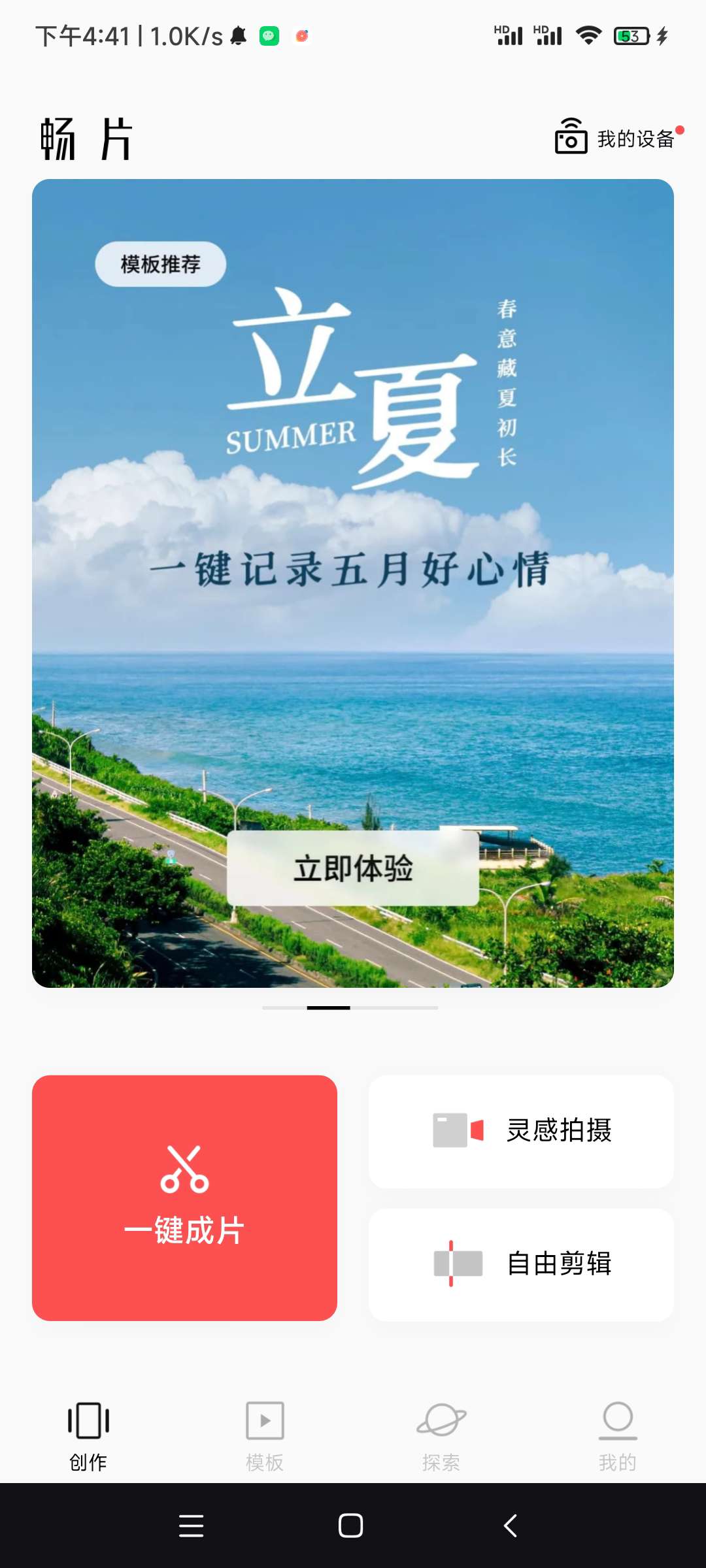Switch to the 模板 tab
Viewport: 706px width, 1568px height.
tap(265, 1435)
